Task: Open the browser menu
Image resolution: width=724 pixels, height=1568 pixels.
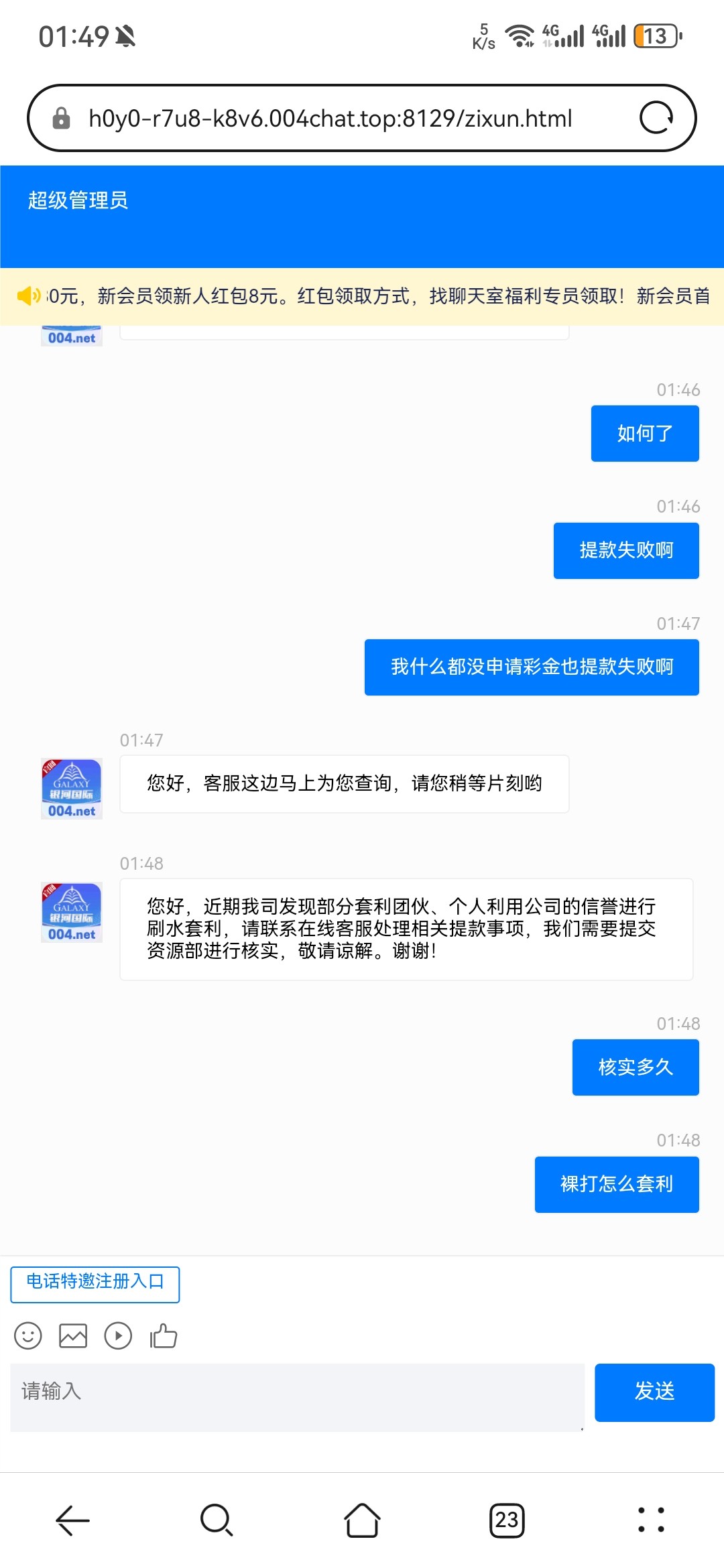Action: click(651, 1520)
